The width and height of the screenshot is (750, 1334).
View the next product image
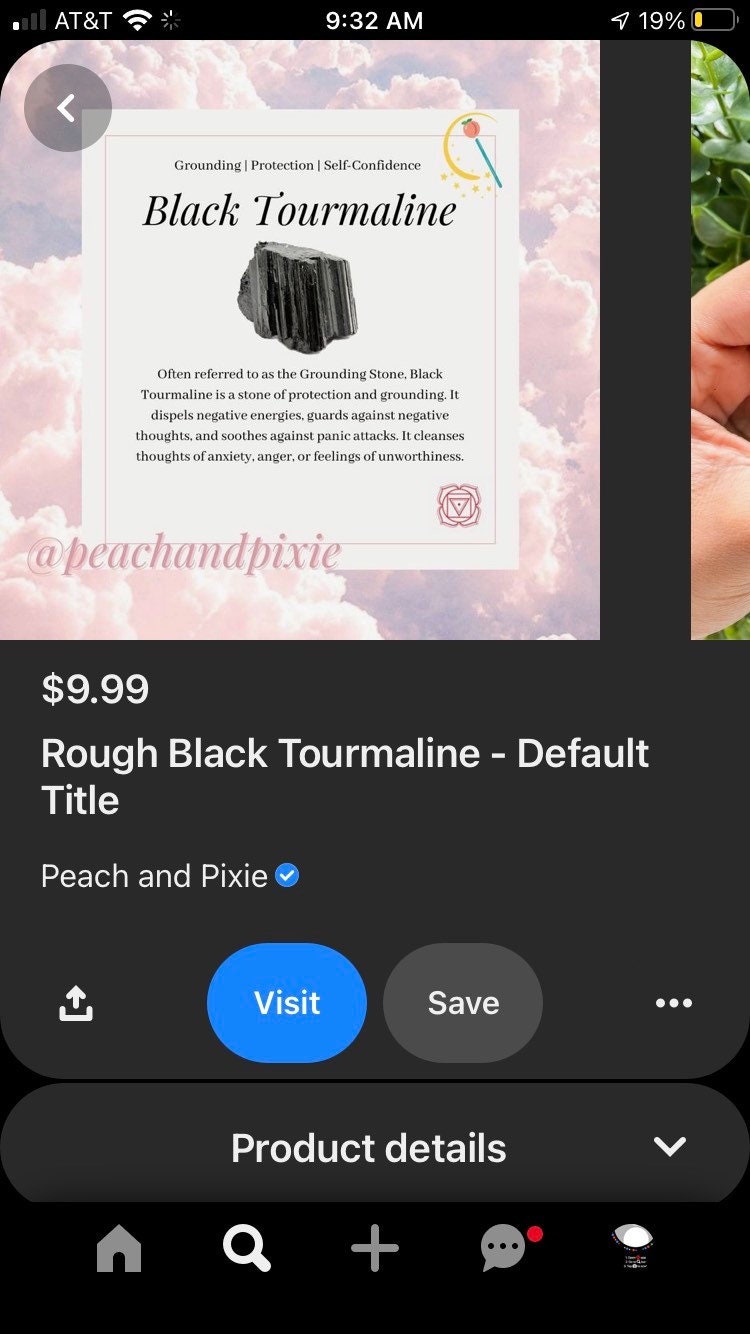click(x=720, y=340)
